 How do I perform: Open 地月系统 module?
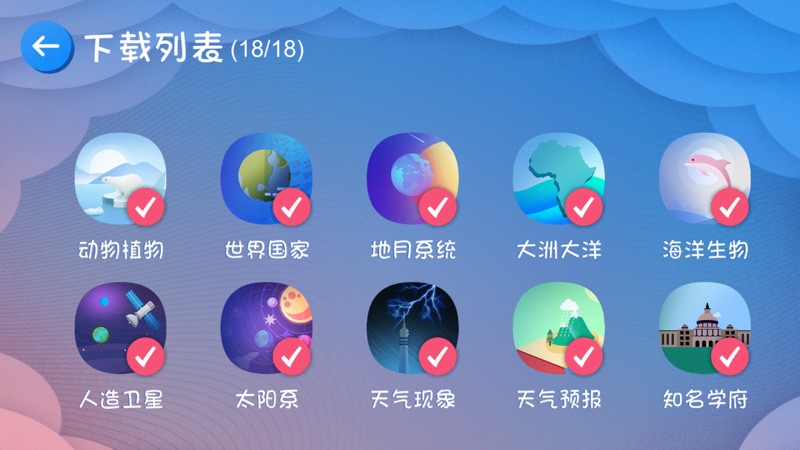(412, 181)
